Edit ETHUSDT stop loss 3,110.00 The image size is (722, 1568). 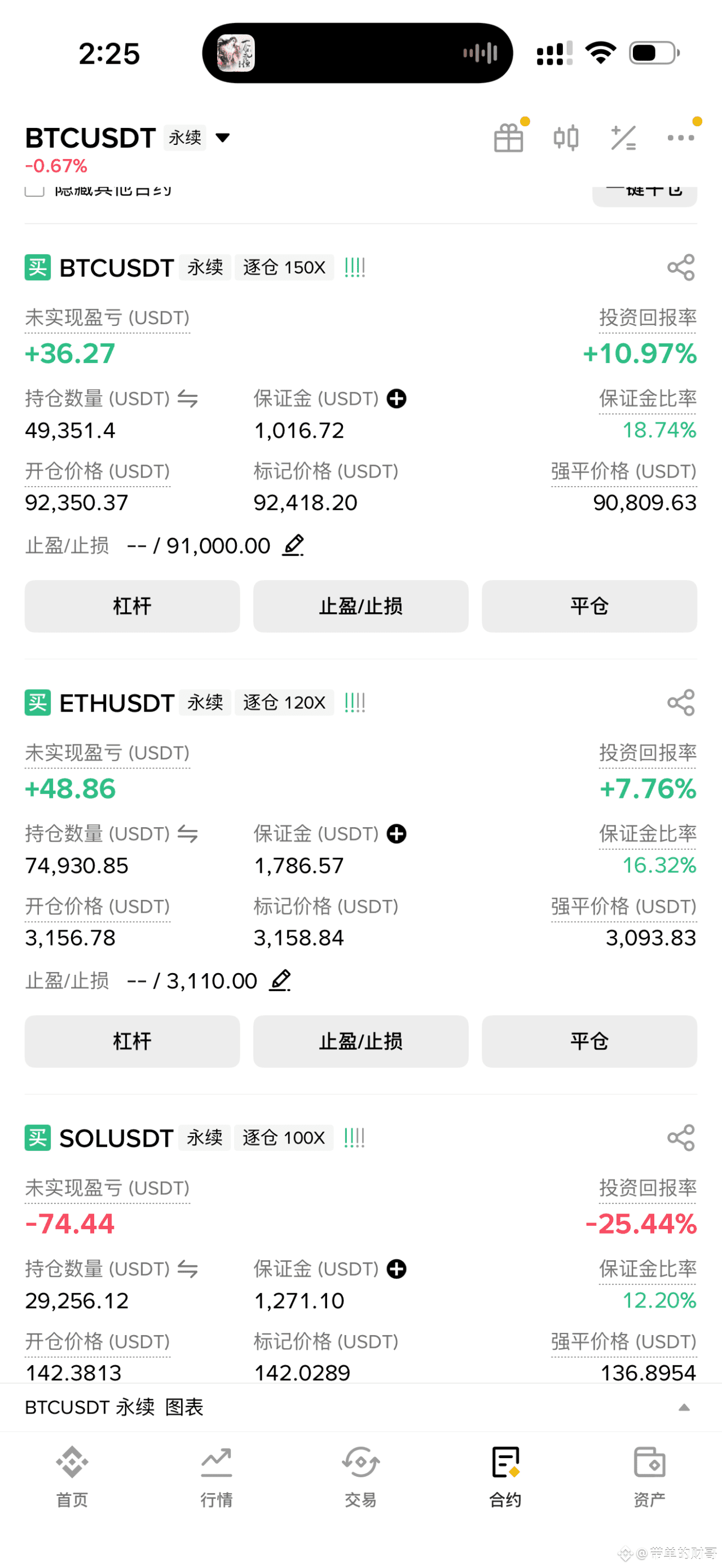point(281,980)
